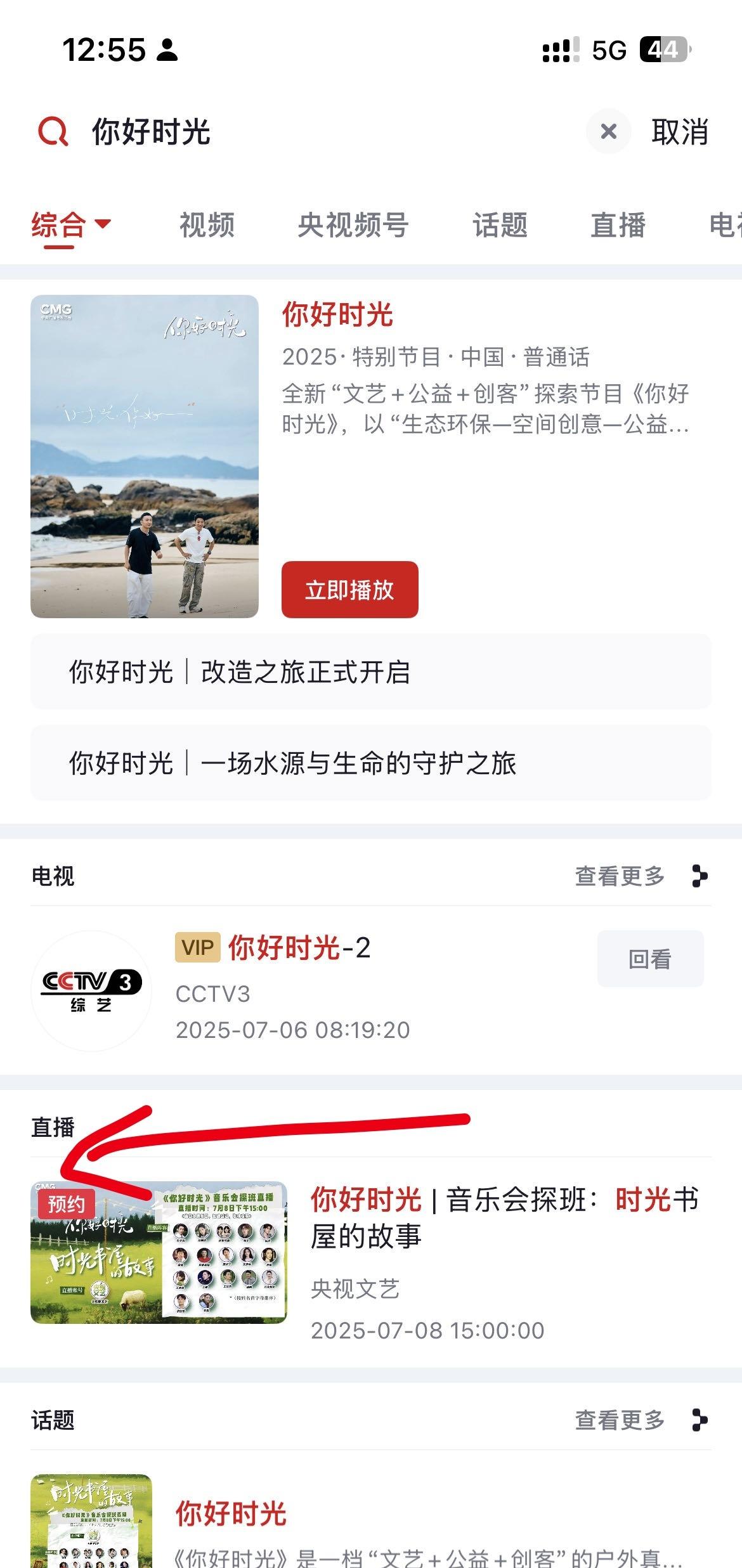Open the 音乐会探班 live stream thumbnail
This screenshot has height=1568, width=742.
(159, 1252)
